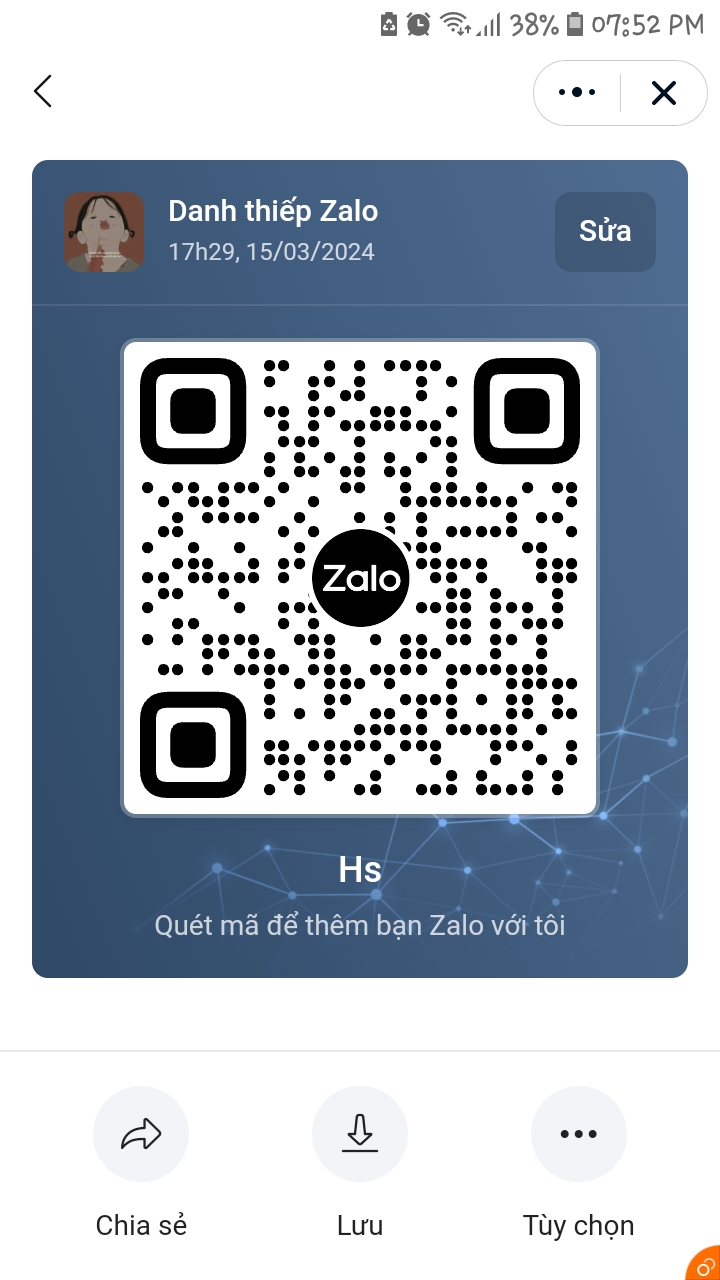This screenshot has height=1280, width=720.
Task: Close the Zalo QR card screen
Action: [664, 93]
